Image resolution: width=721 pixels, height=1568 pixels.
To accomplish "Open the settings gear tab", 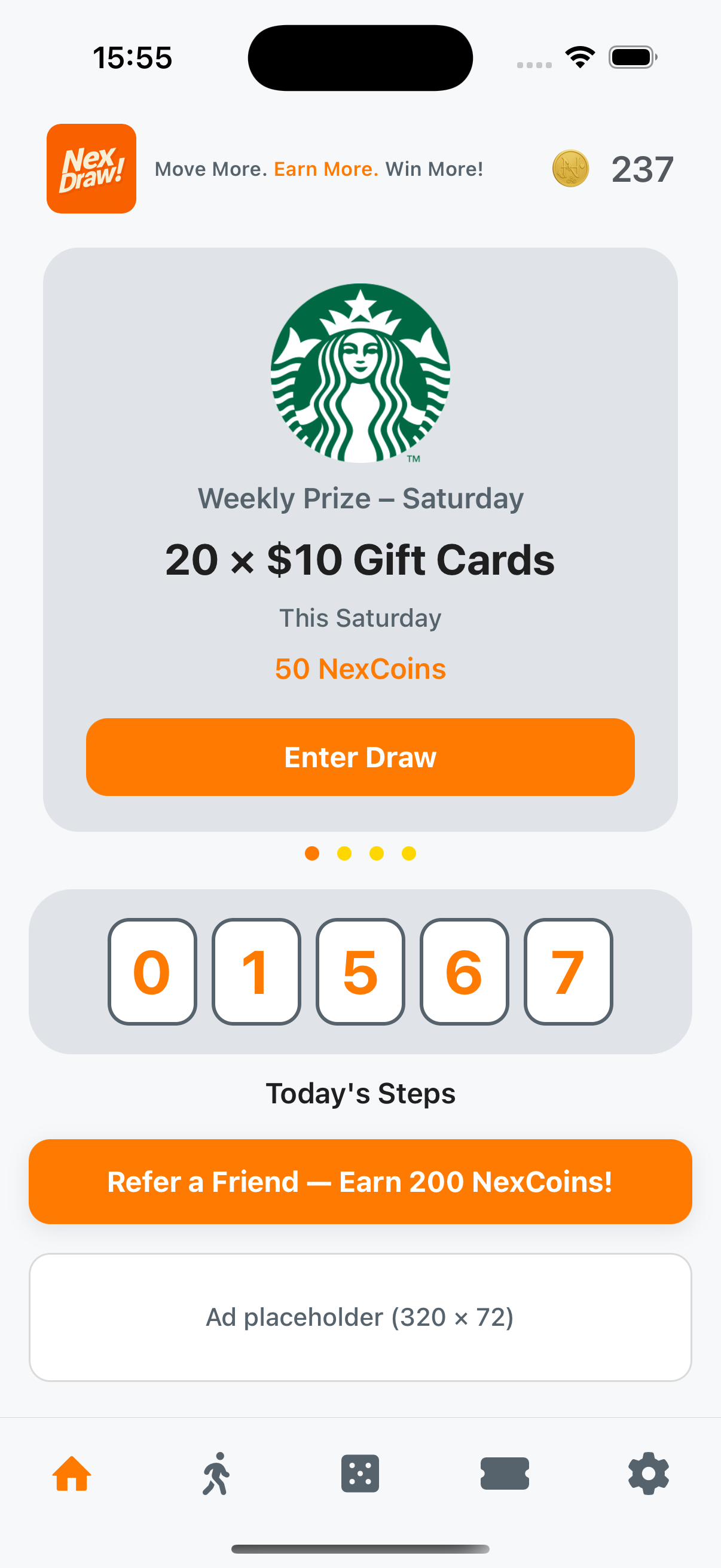I will pos(649,1474).
